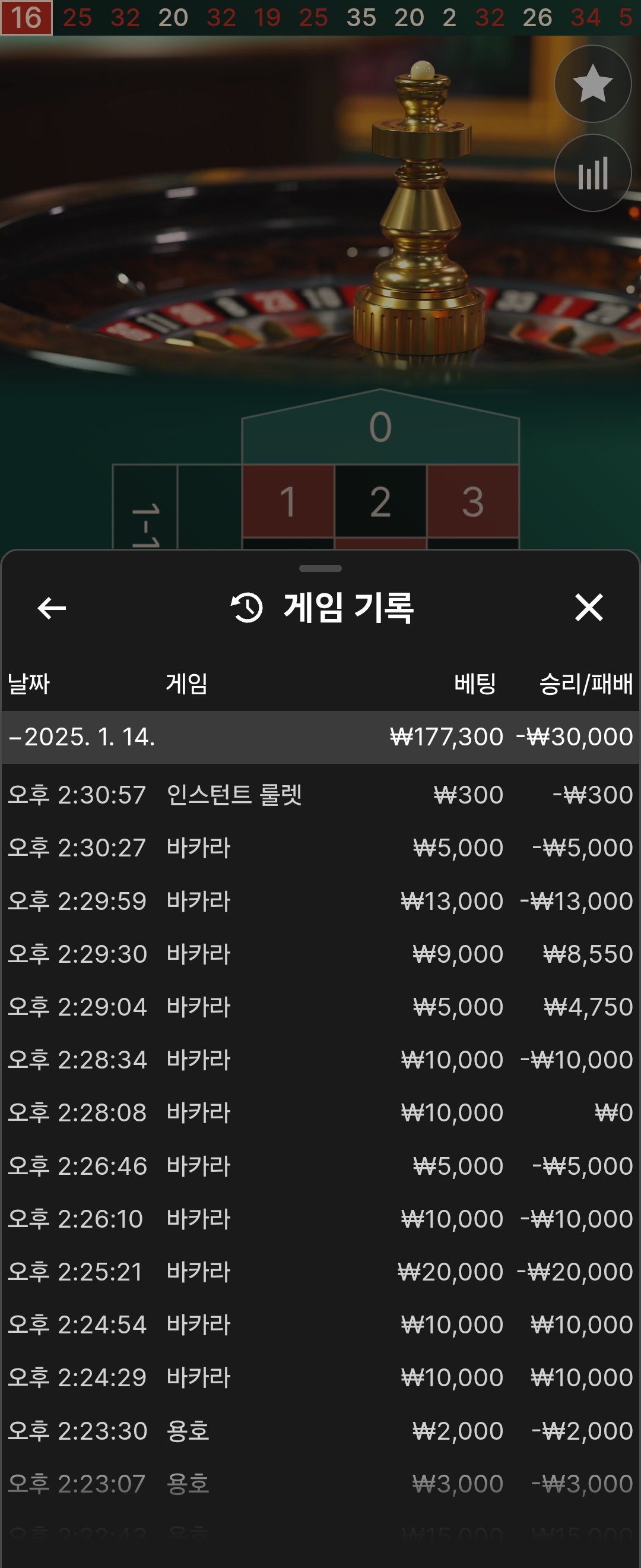641x1568 pixels.
Task: Open the 오후 2:26:10 바카라 record
Action: [320, 1219]
